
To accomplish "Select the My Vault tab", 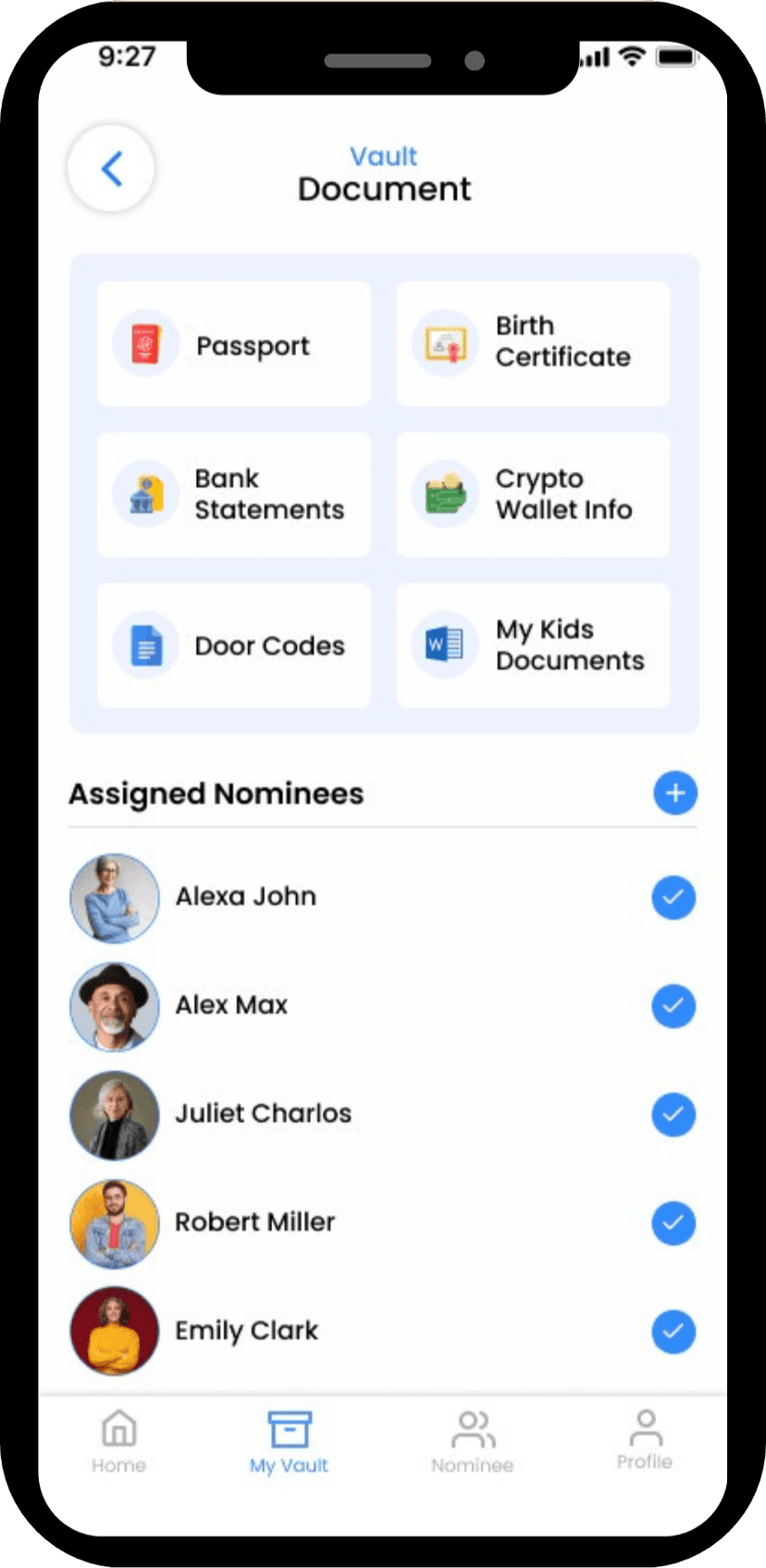I will (289, 1440).
